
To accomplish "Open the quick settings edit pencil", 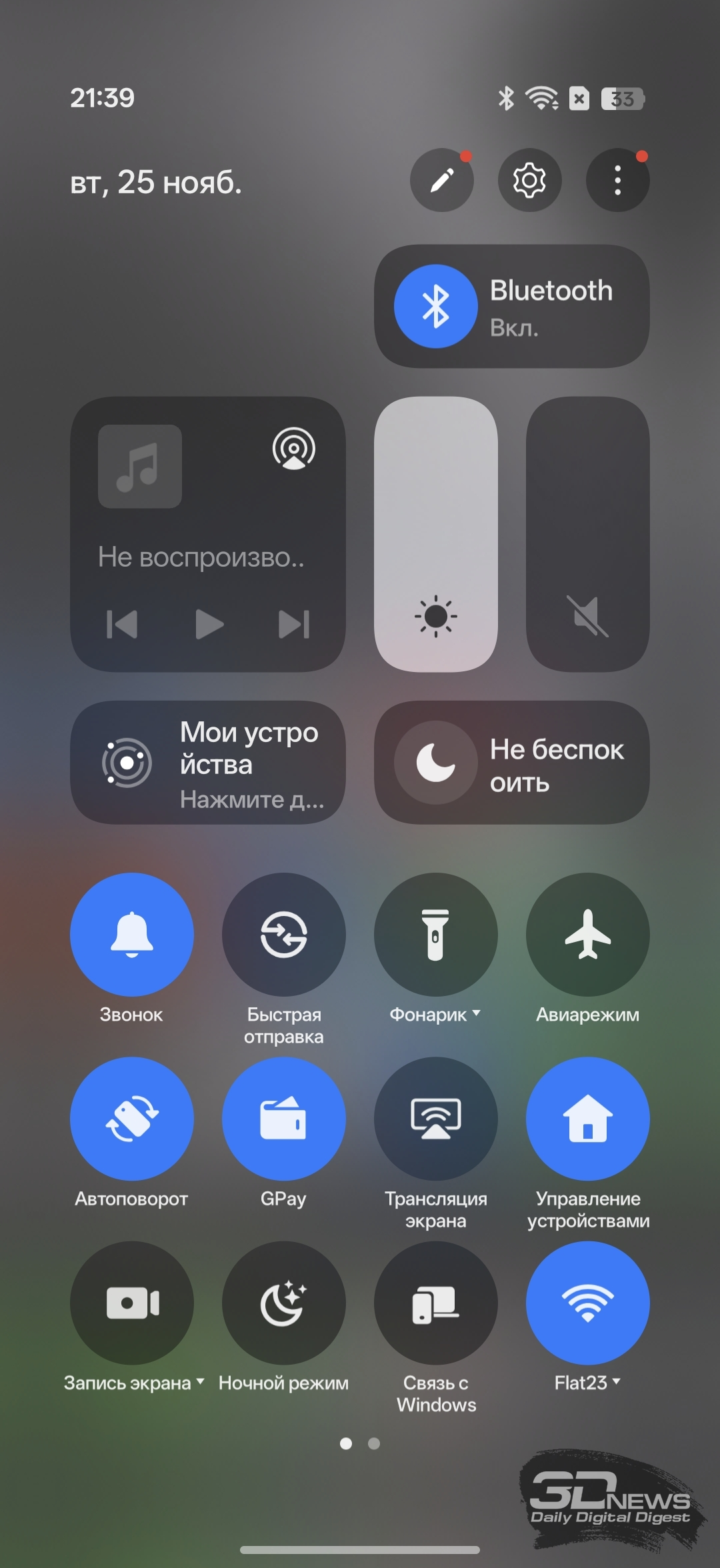I will click(441, 180).
